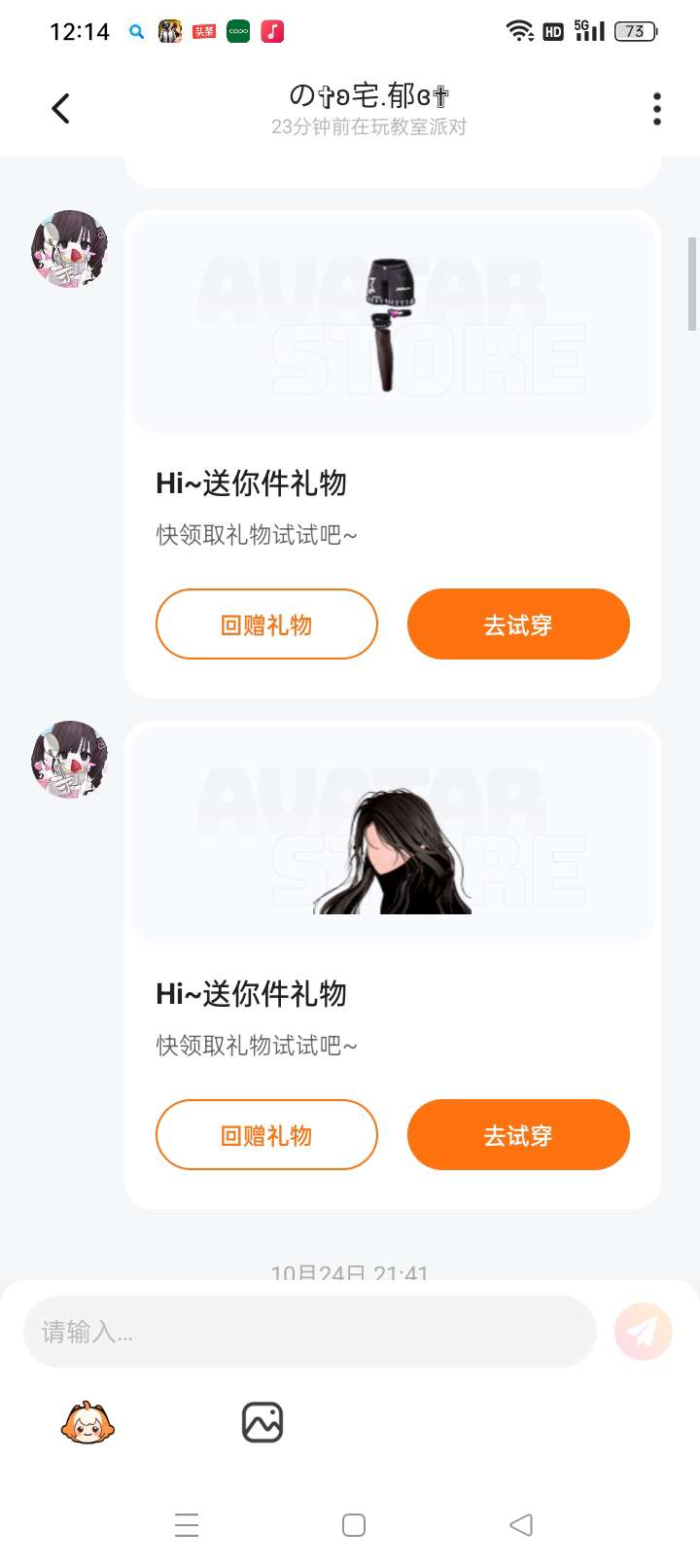This screenshot has width=700, height=1568.
Task: Open the shorts outfit gift preview
Action: click(x=393, y=324)
